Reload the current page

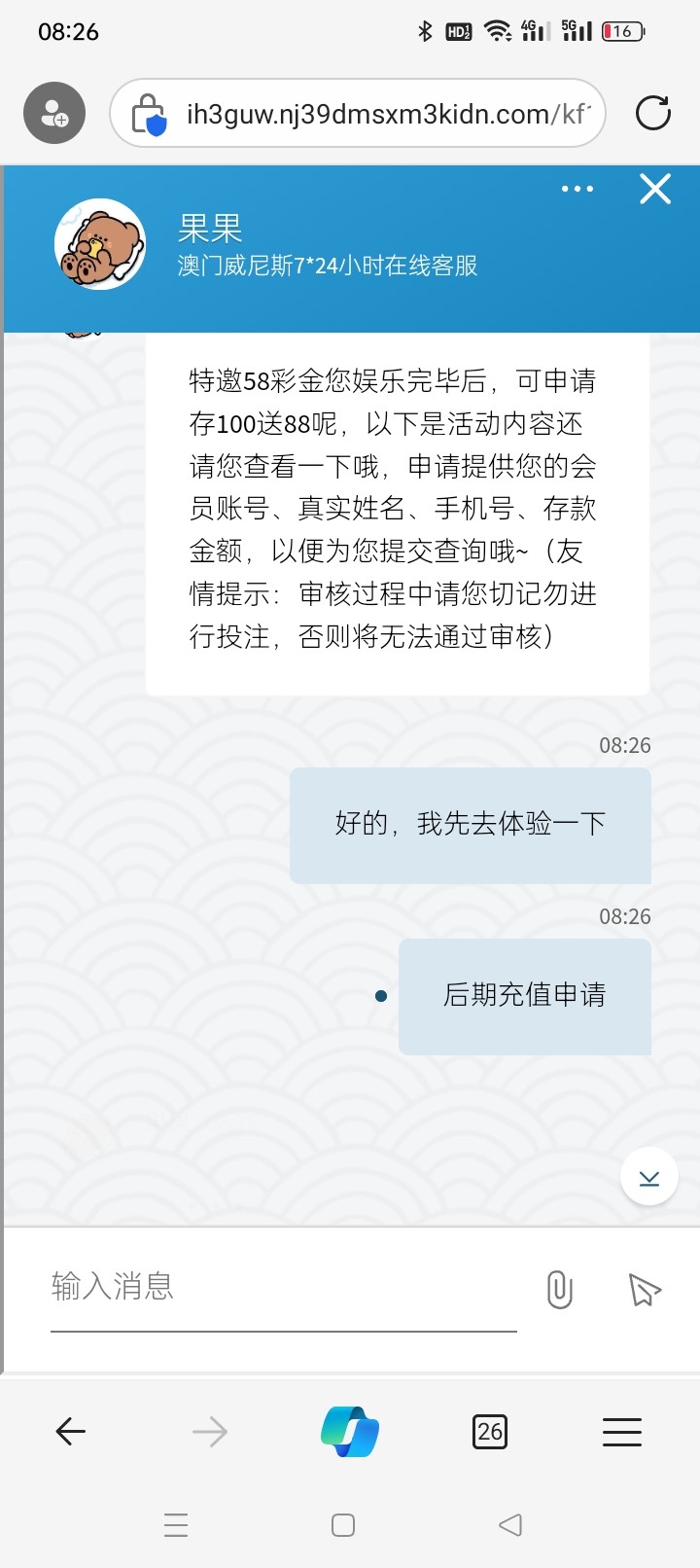652,114
